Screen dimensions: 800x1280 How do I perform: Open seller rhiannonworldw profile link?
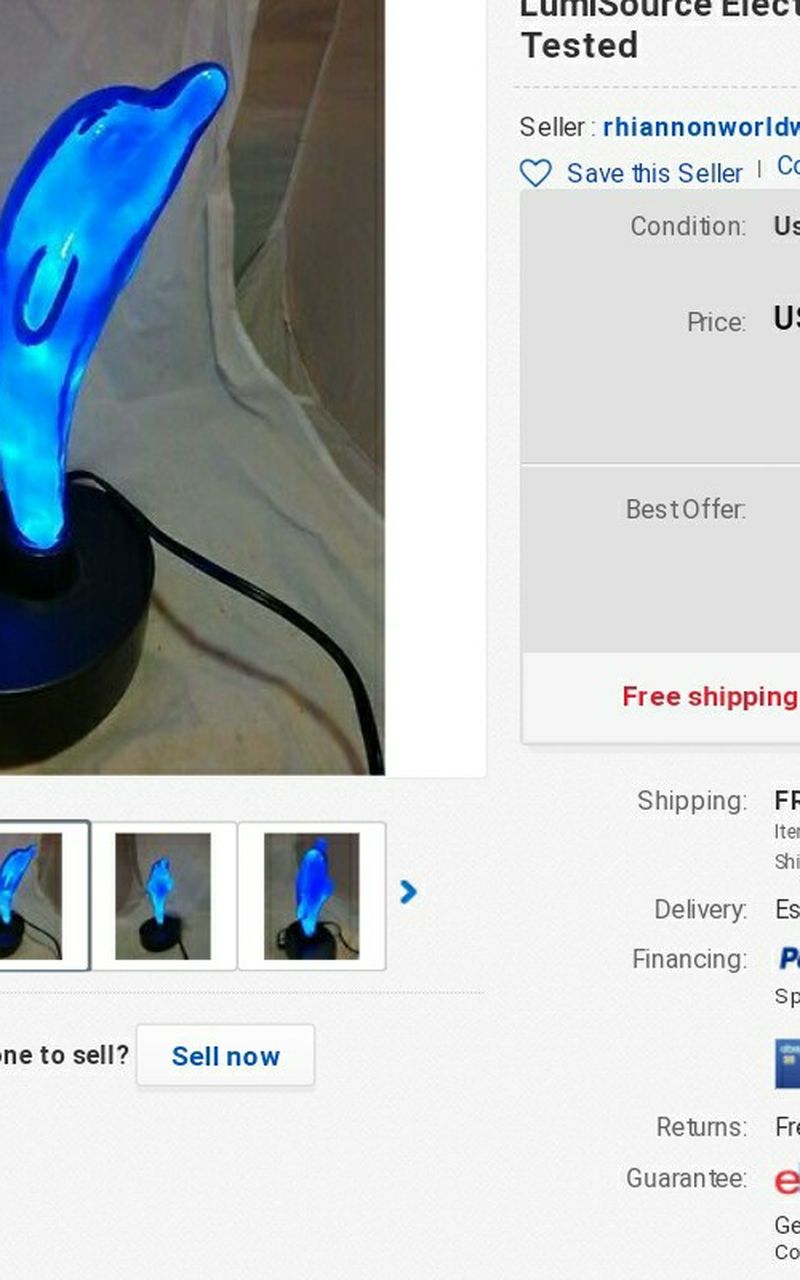click(x=701, y=127)
